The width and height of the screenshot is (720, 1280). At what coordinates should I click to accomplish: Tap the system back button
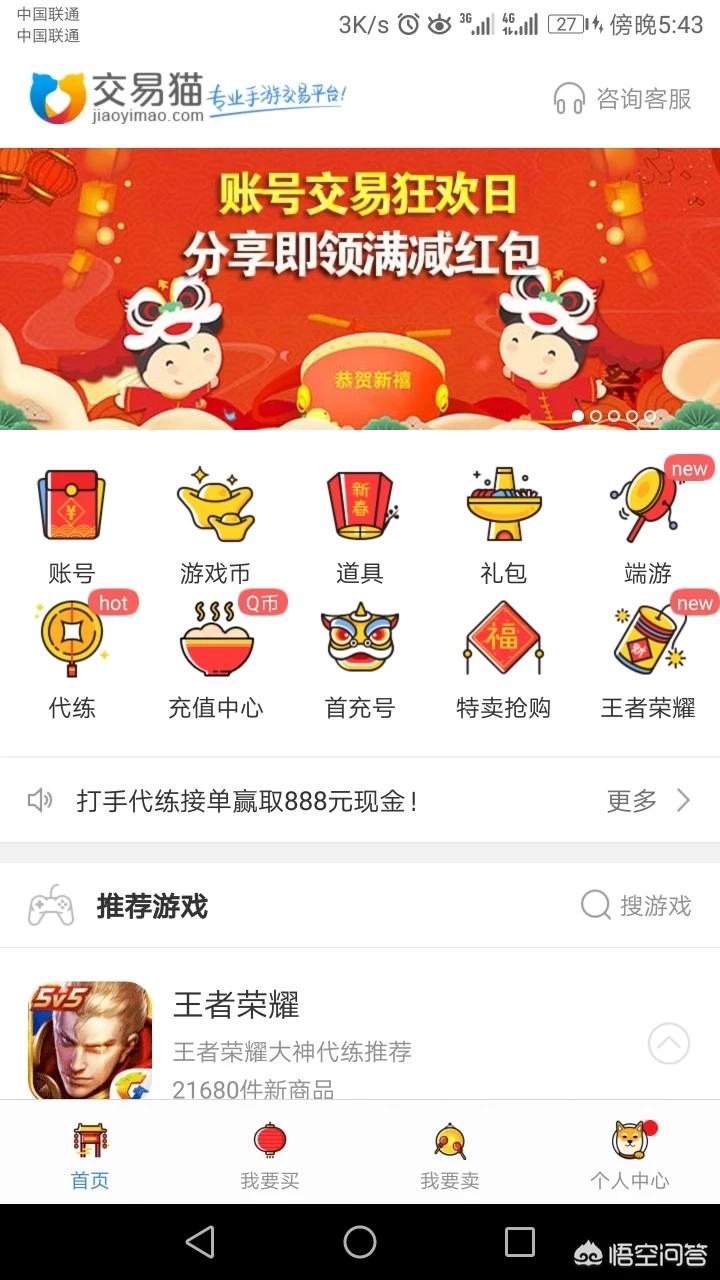200,1242
